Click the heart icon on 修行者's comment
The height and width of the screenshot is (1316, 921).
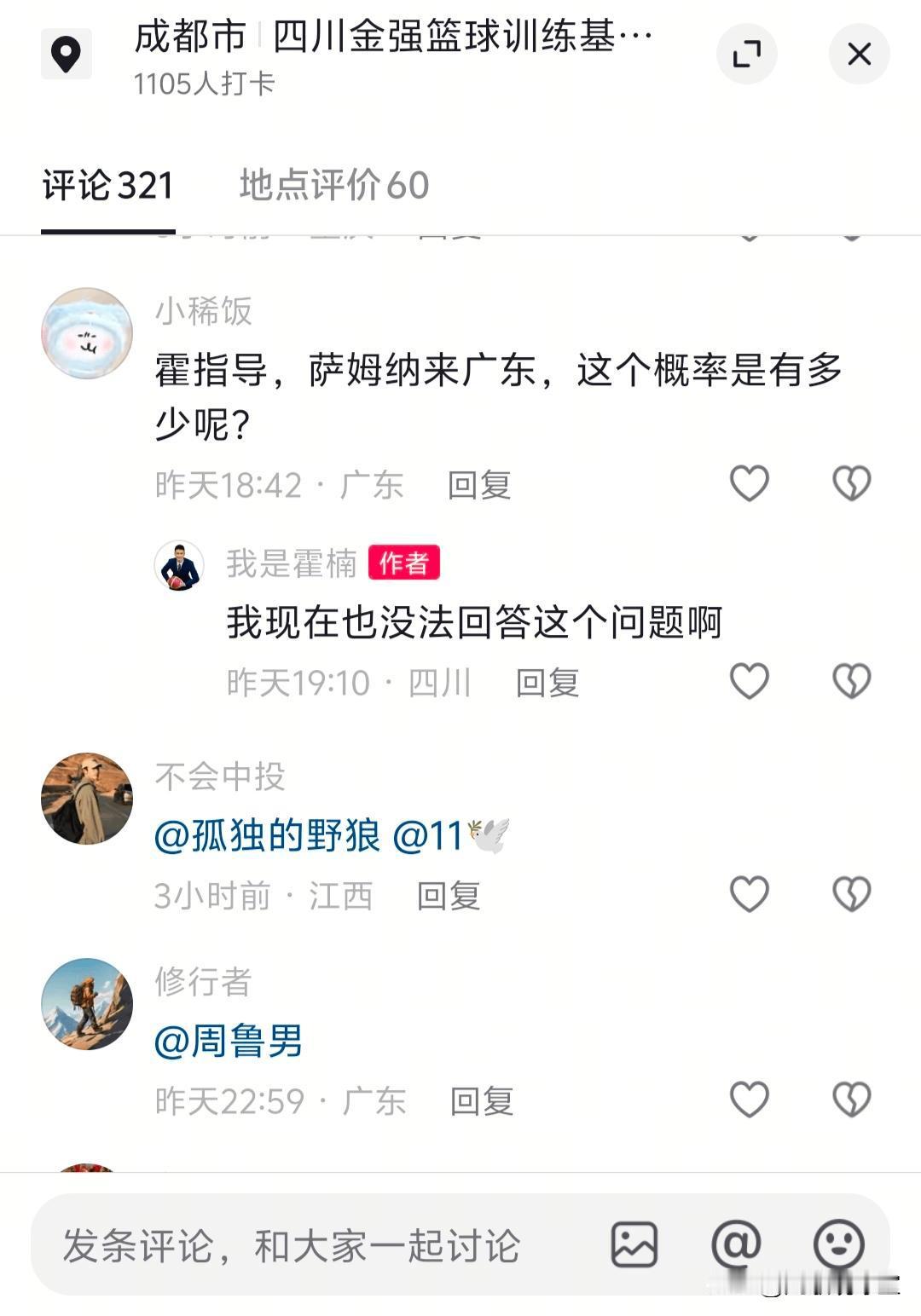pos(750,1099)
